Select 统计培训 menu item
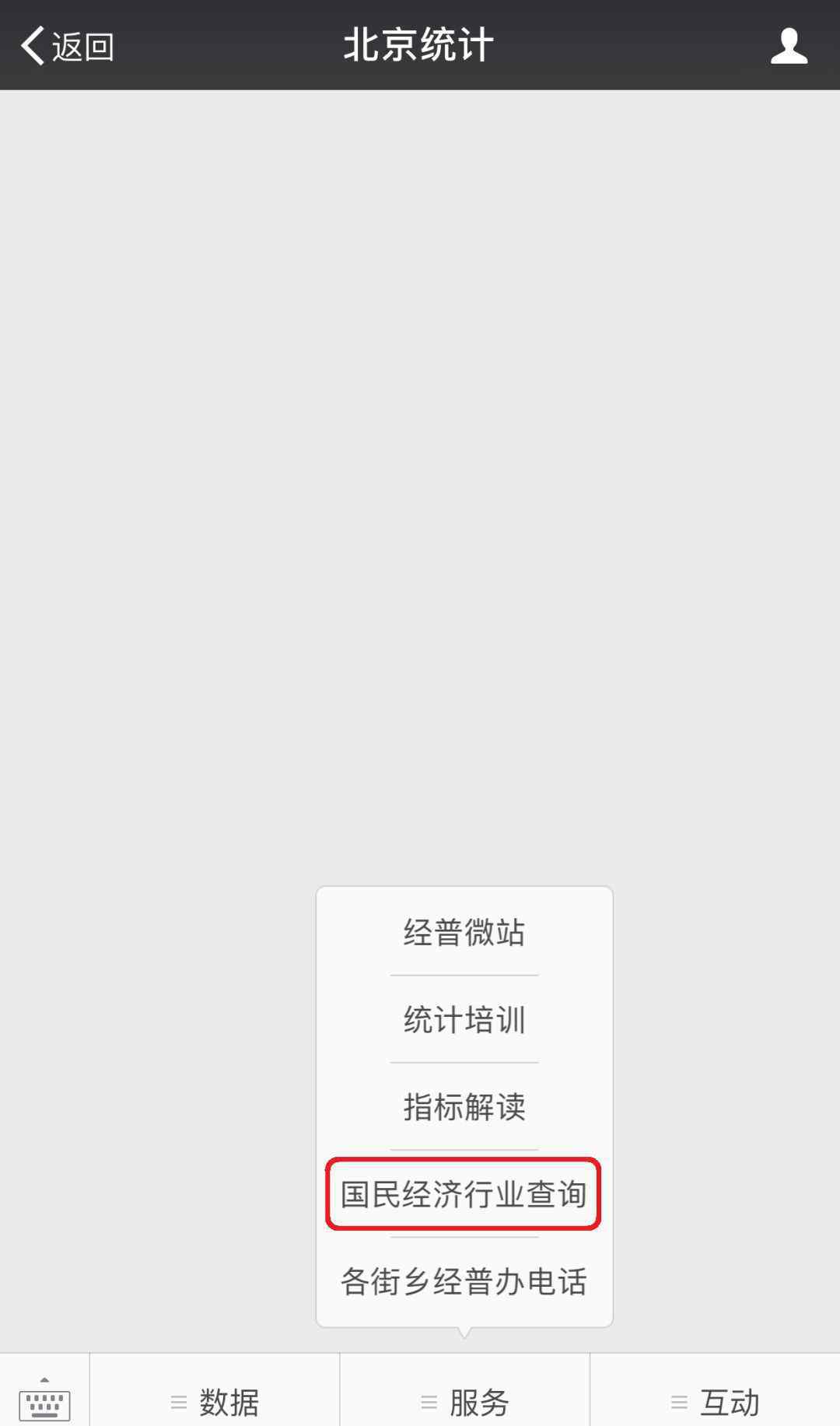Image resolution: width=840 pixels, height=1426 pixels. tap(464, 1019)
